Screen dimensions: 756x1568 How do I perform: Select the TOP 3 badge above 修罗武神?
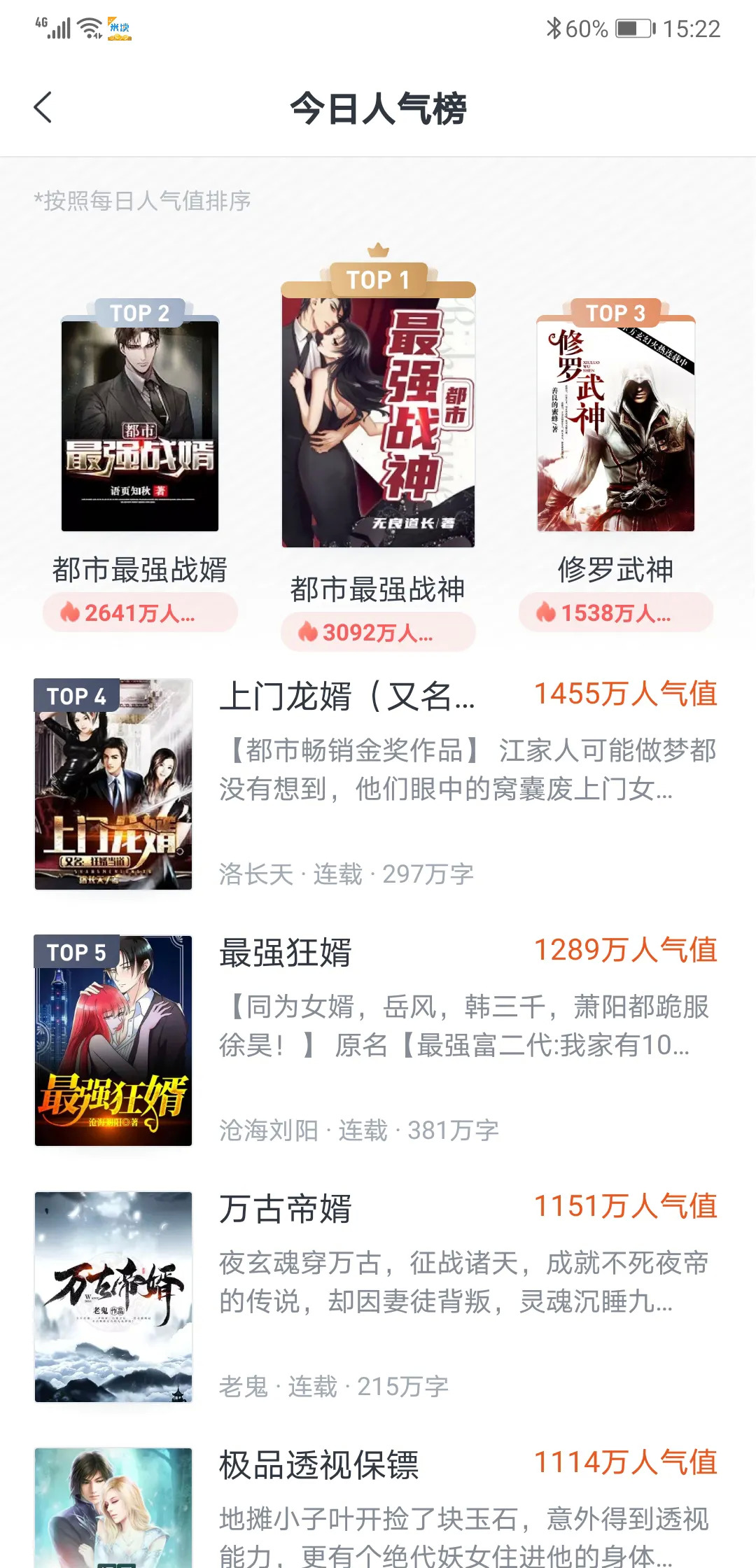coord(616,313)
